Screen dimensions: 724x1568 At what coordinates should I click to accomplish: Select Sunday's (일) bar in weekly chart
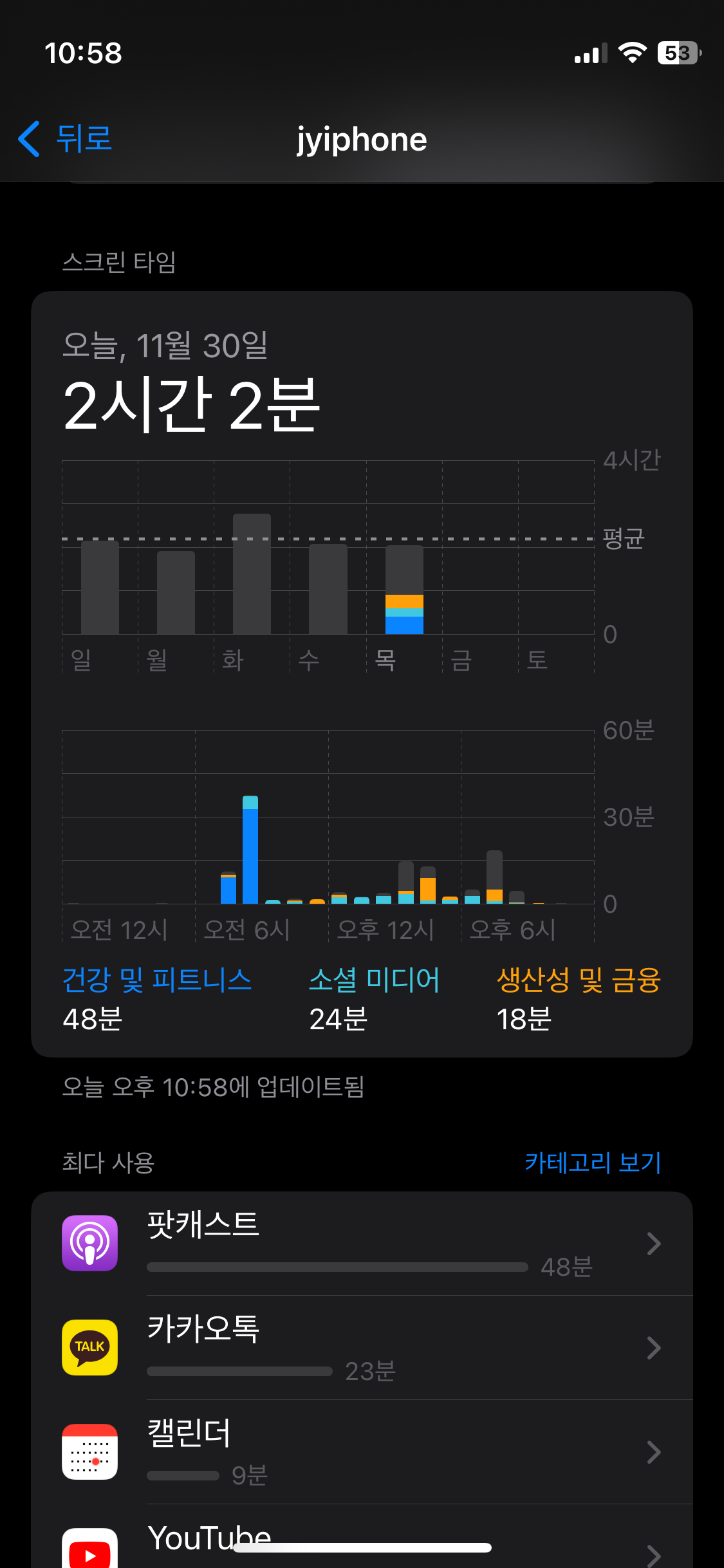pyautogui.click(x=100, y=587)
